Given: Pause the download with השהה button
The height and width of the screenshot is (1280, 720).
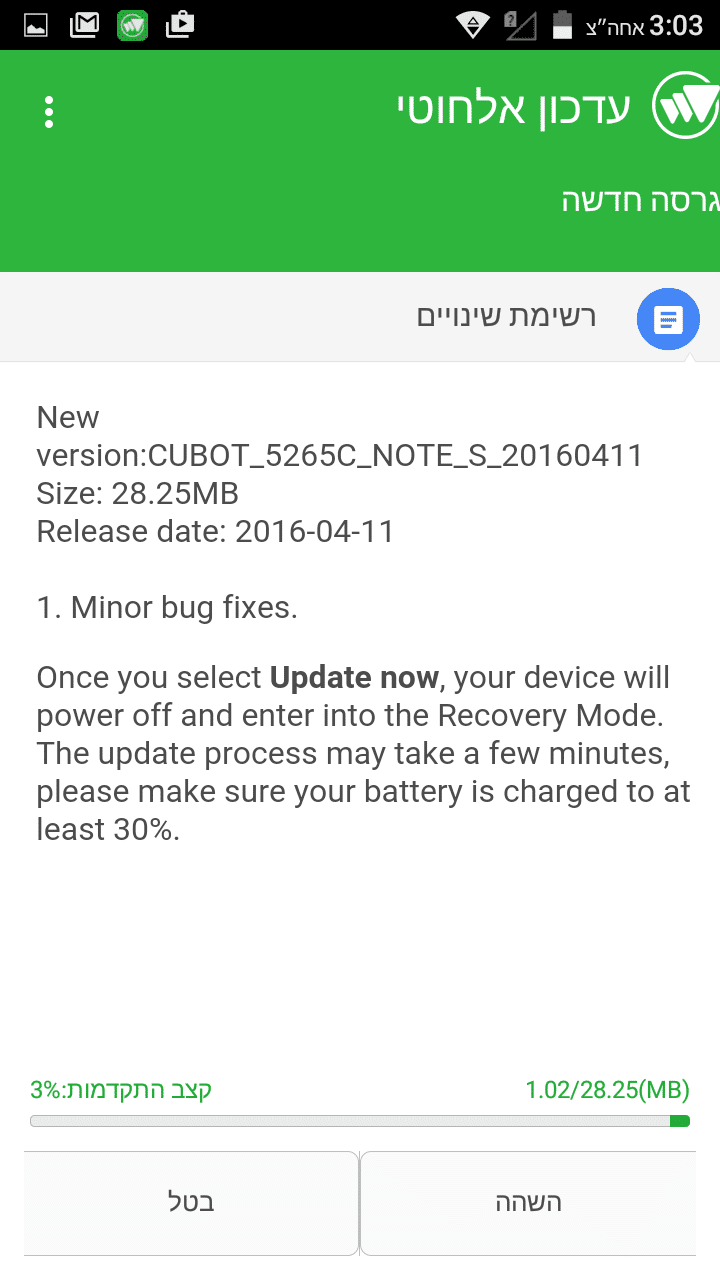Looking at the screenshot, I should [x=528, y=1202].
